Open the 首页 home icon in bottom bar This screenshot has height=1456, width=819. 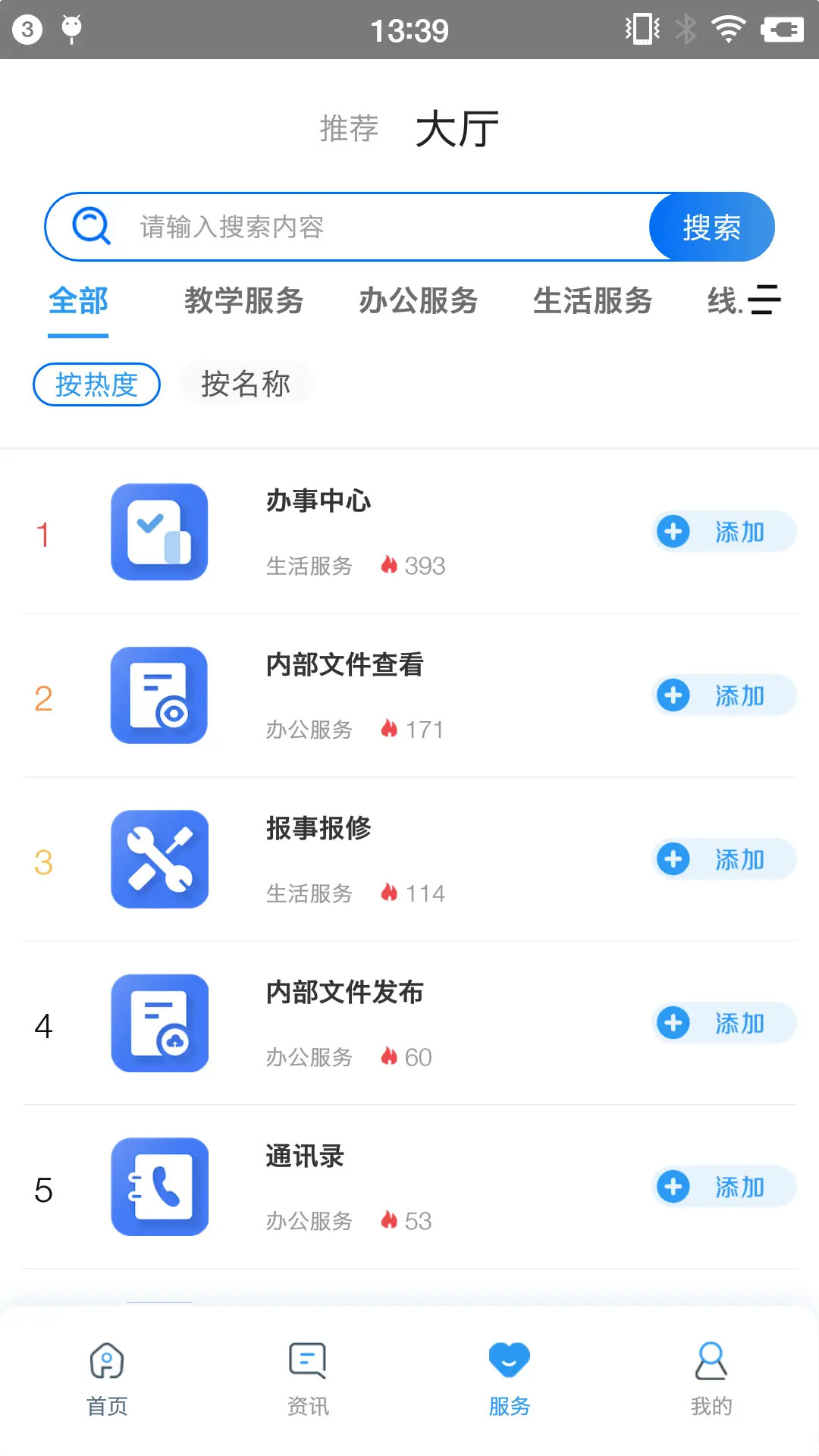(x=106, y=1363)
